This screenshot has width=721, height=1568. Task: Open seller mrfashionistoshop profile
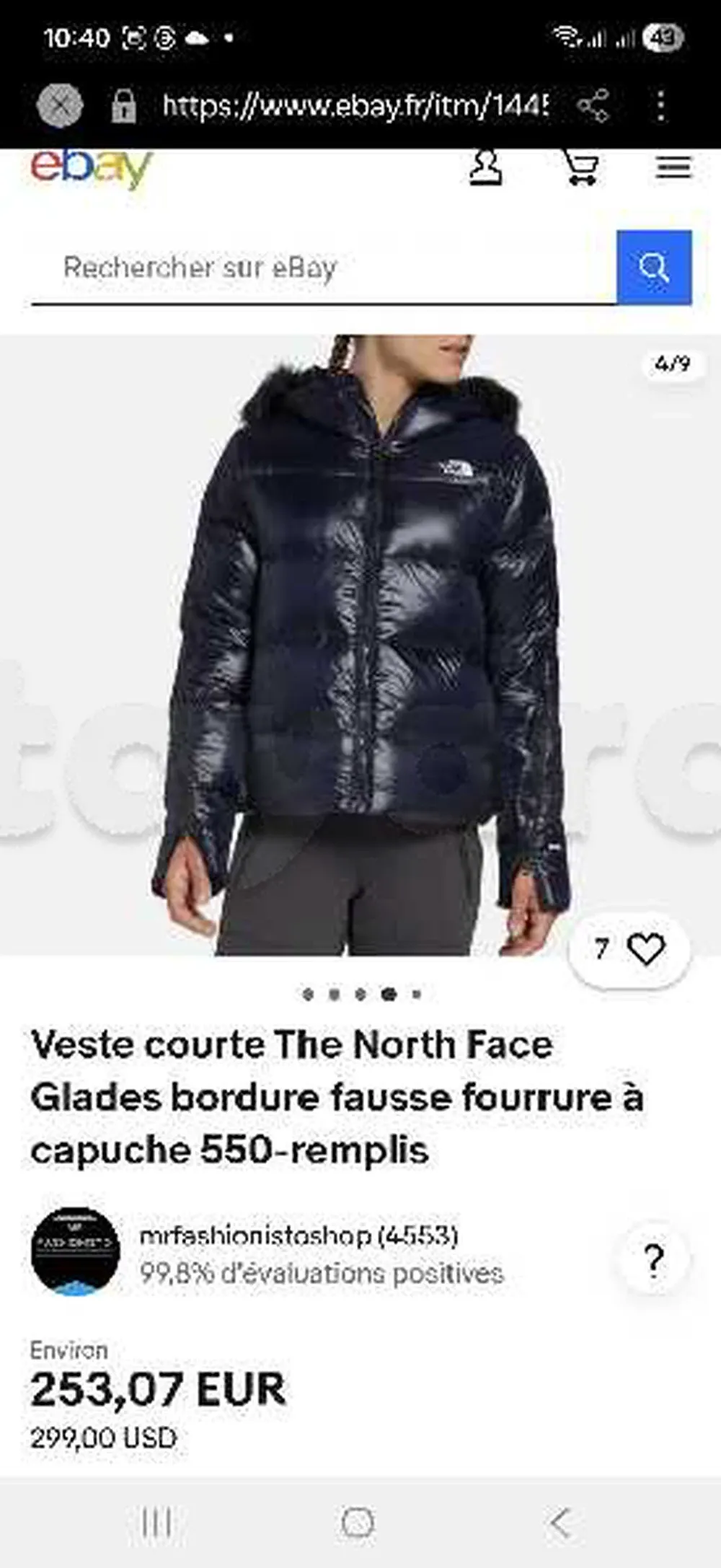(x=298, y=1236)
